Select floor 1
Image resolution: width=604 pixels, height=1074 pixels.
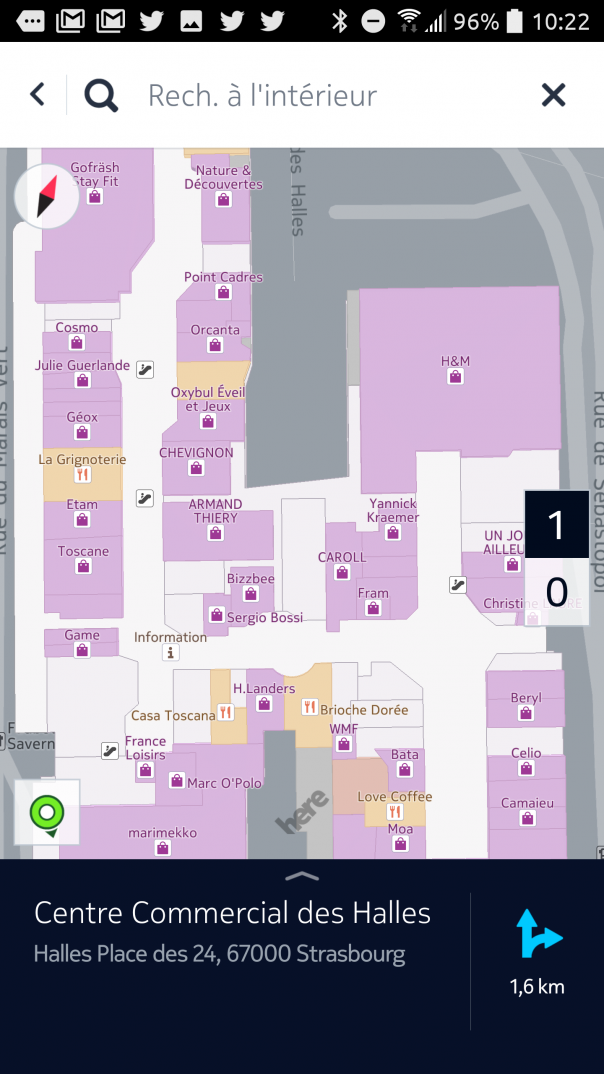click(557, 525)
